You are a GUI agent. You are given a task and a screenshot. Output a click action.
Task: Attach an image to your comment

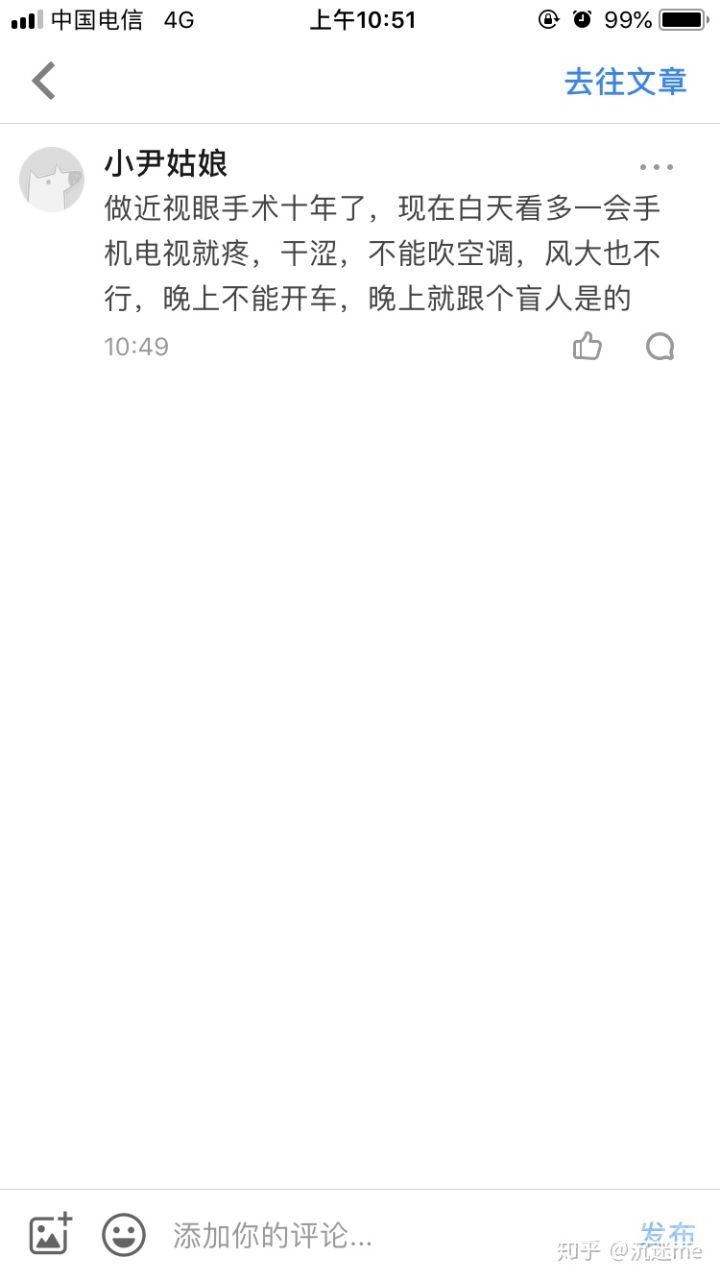(x=50, y=1234)
